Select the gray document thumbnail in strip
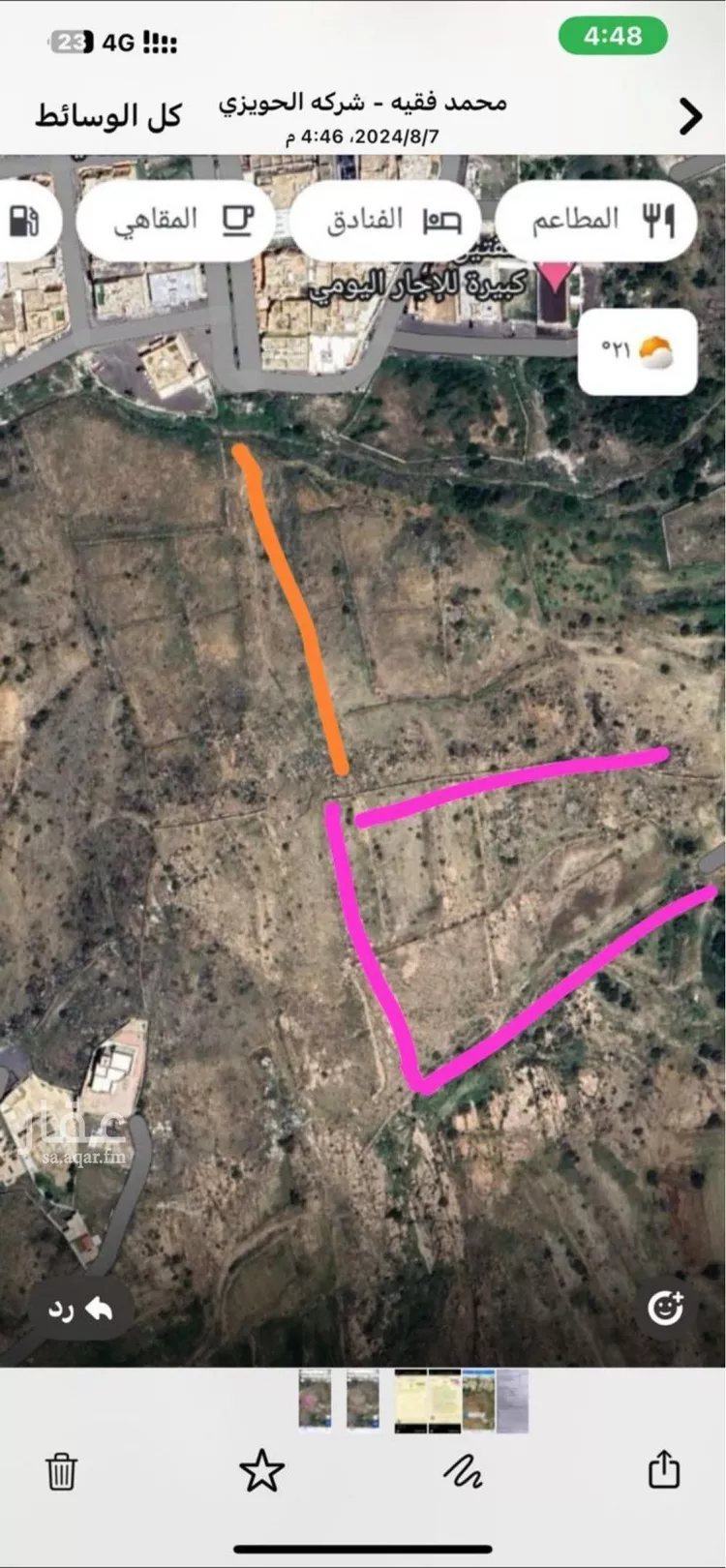 coord(513,1401)
